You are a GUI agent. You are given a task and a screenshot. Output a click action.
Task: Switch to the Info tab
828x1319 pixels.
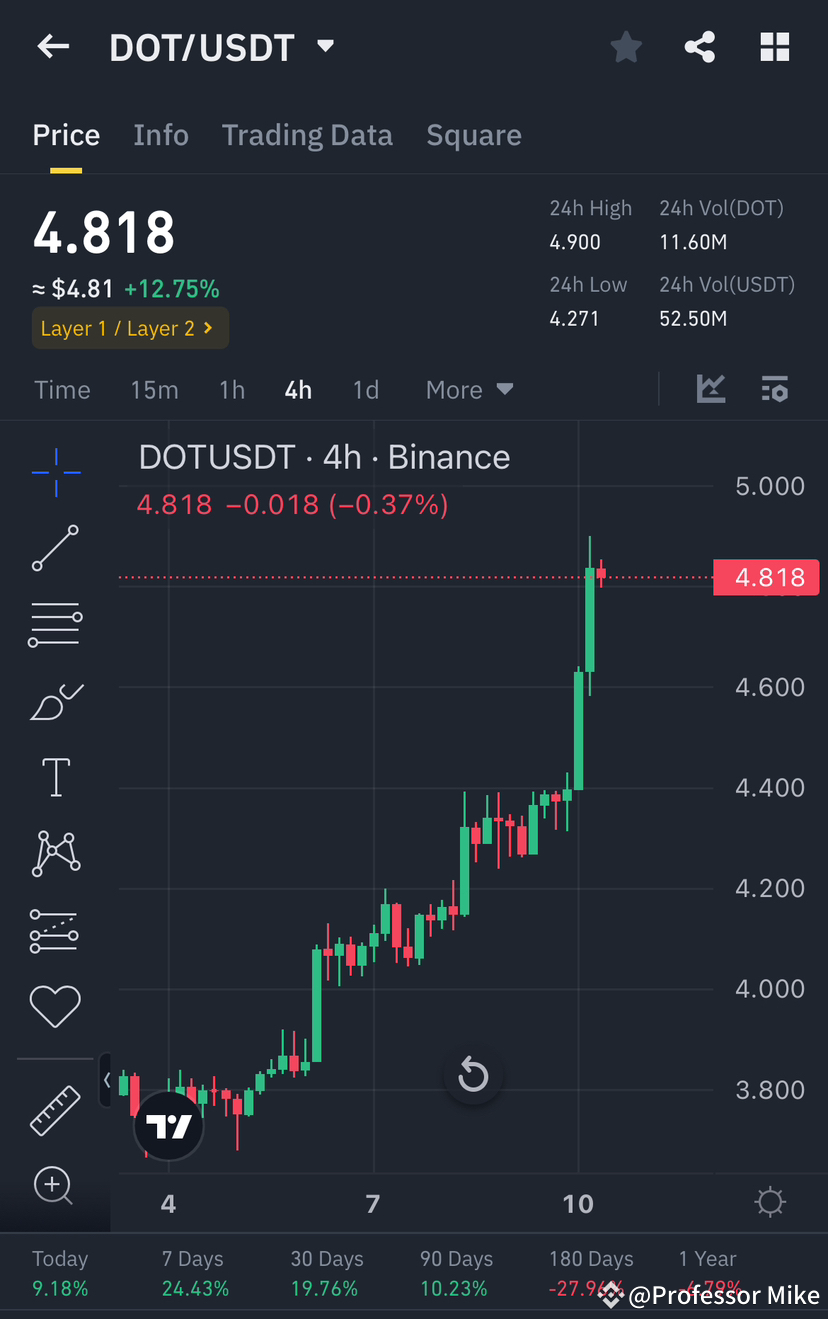click(160, 134)
